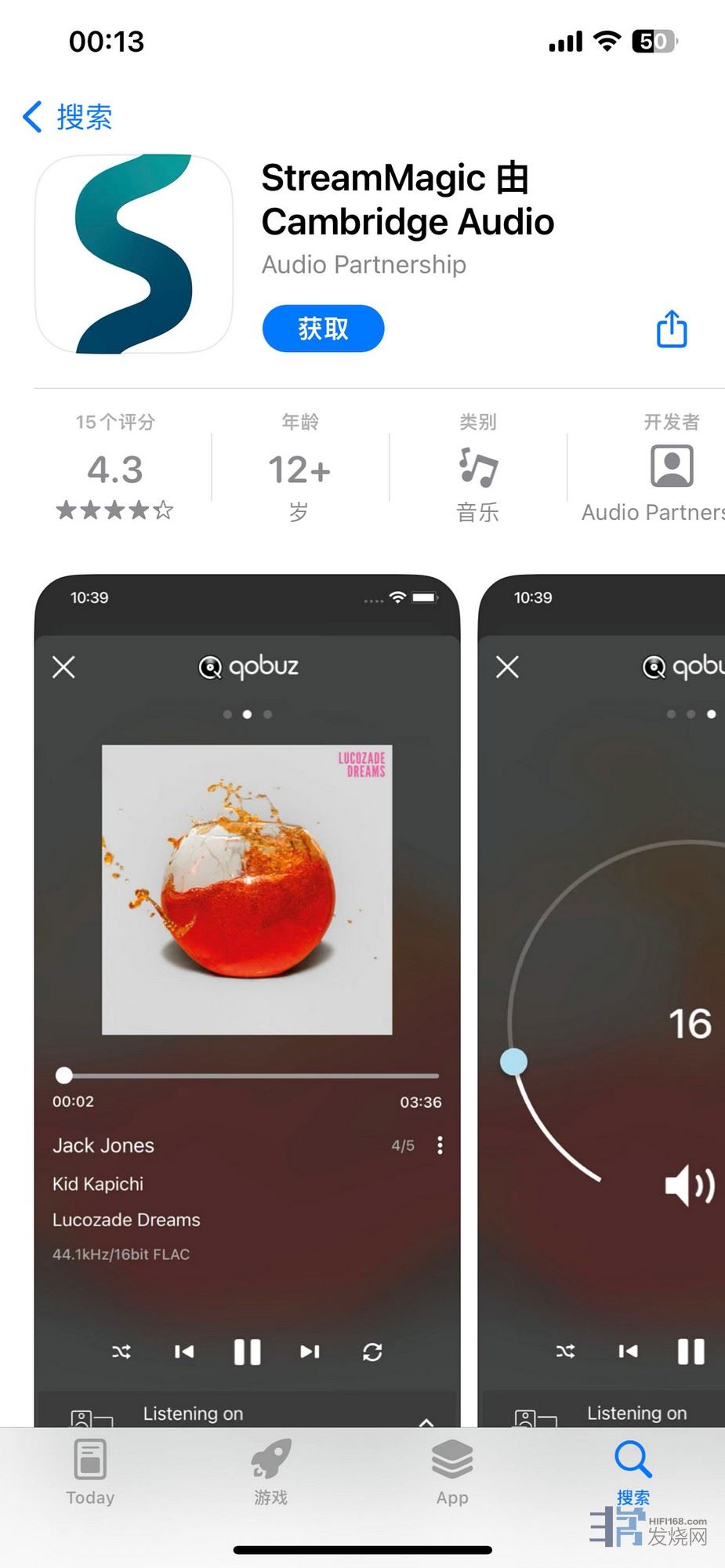Share the StreamMagic app page
This screenshot has width=725, height=1568.
coord(671,328)
